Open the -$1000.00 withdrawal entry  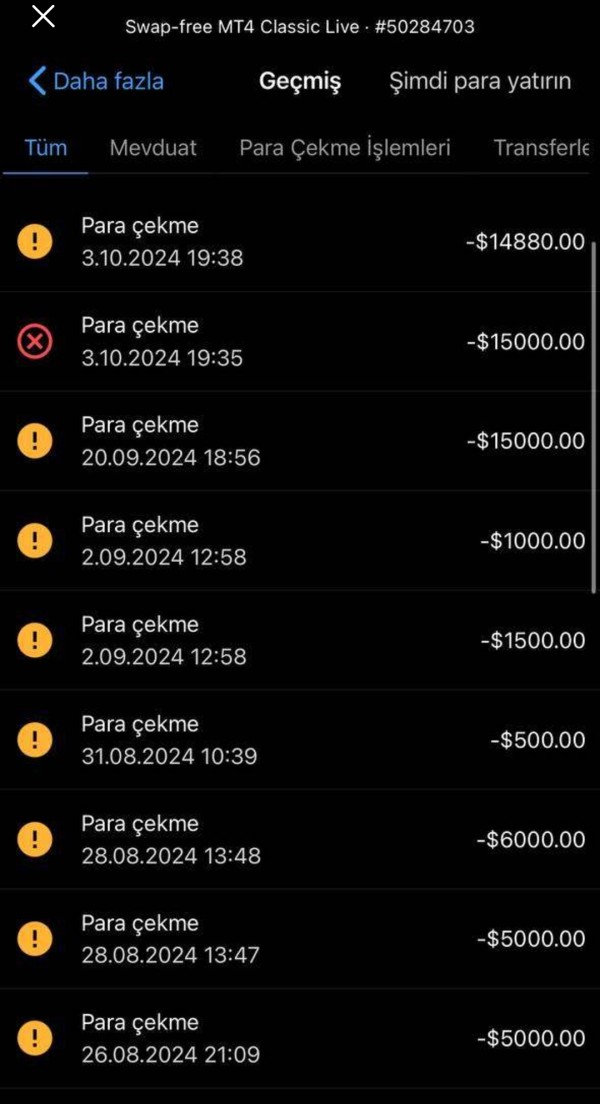click(x=300, y=541)
